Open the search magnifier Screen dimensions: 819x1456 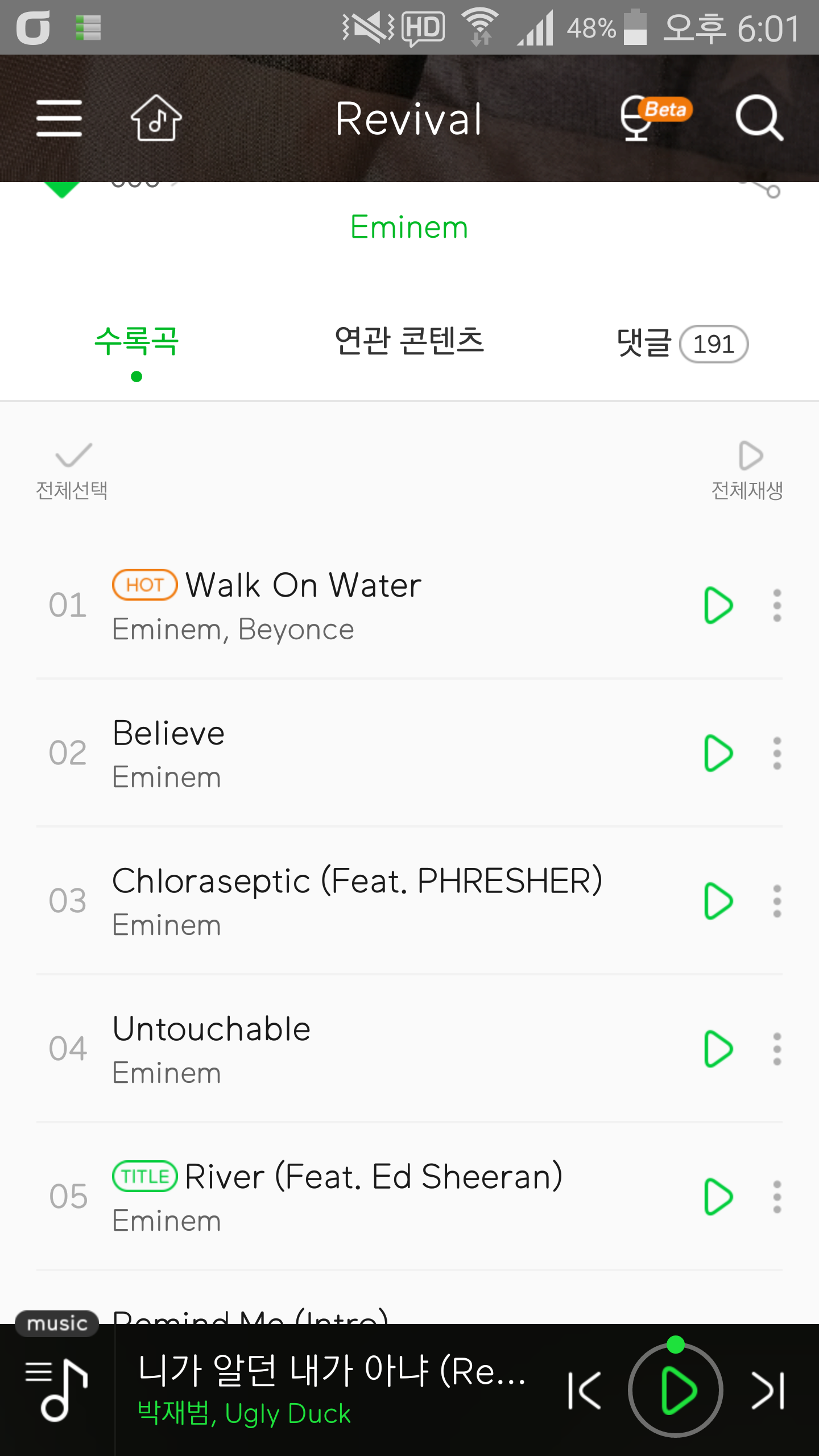(x=759, y=118)
